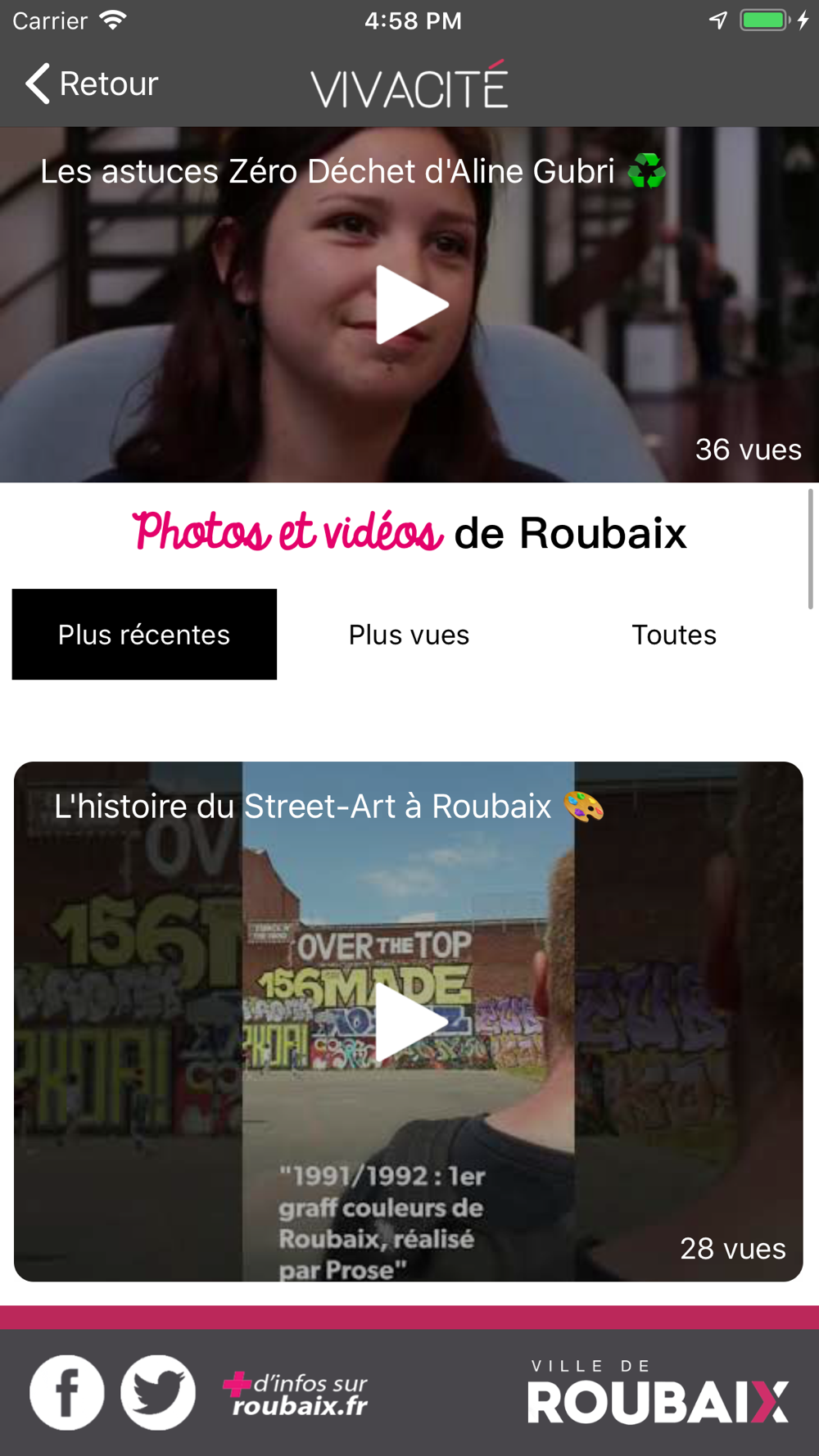Play the Street-Art à Roubaix video
Viewport: 819px width, 1456px height.
pos(409,1021)
